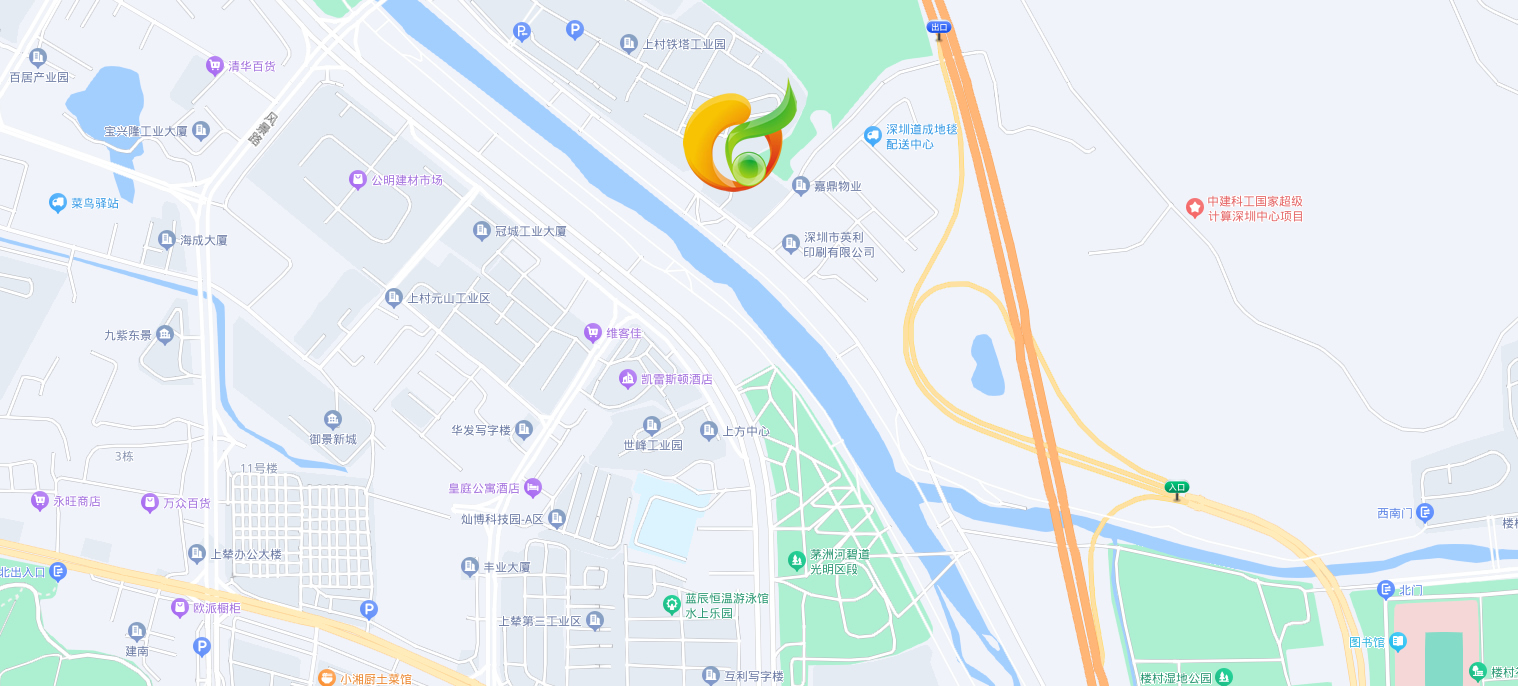Select 茅洲河碧道光明区段 park marker
The image size is (1518, 686).
(x=796, y=561)
